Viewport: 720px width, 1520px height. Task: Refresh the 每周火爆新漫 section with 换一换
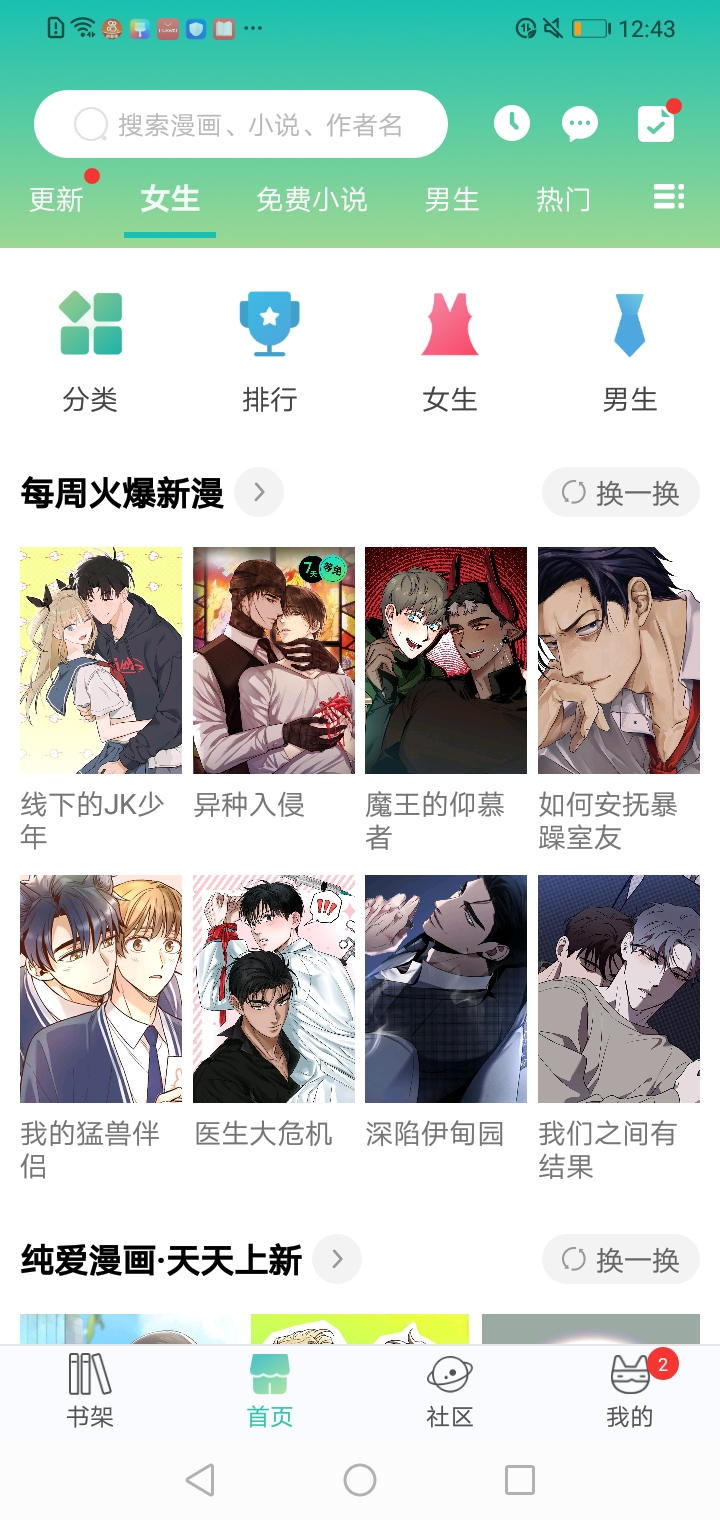click(x=621, y=493)
